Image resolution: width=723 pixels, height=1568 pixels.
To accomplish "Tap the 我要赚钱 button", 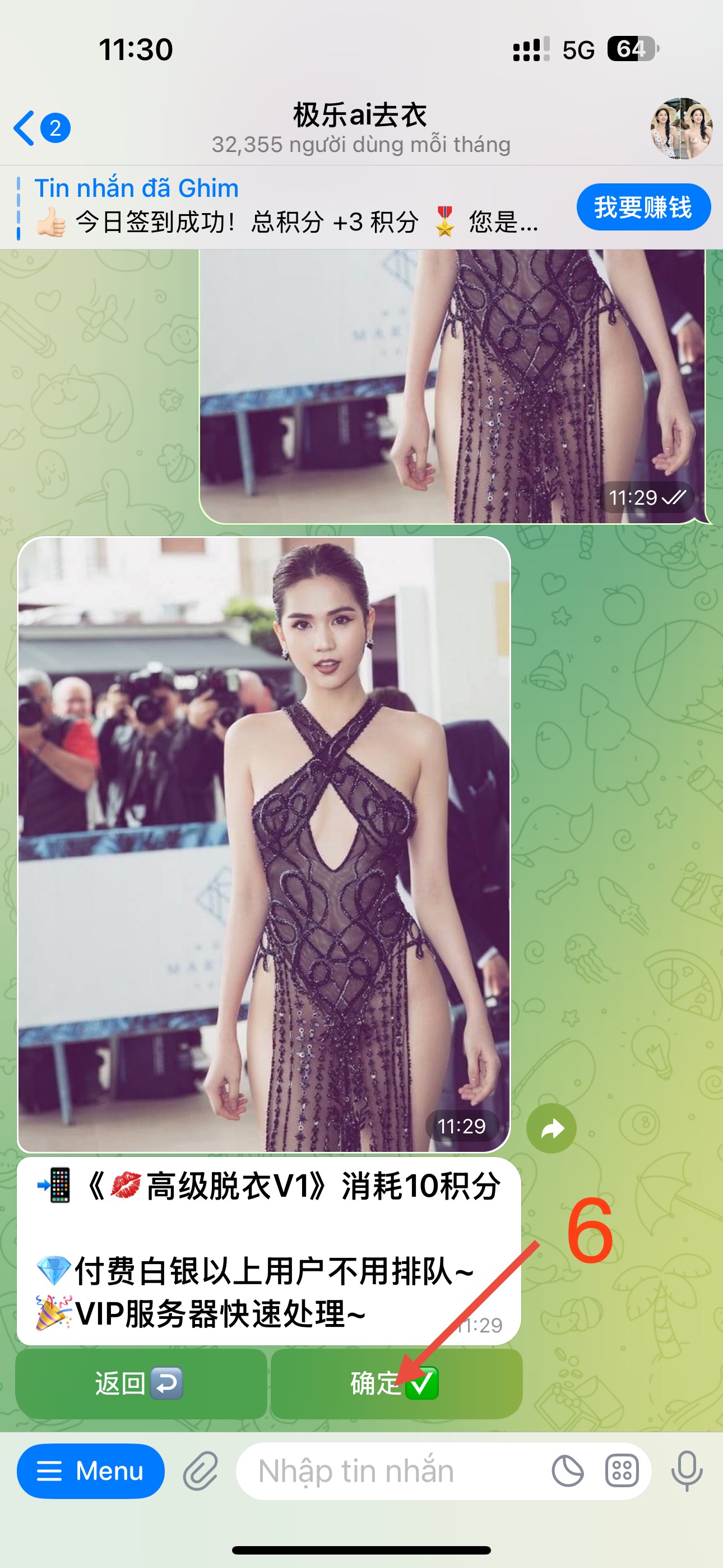I will point(643,207).
